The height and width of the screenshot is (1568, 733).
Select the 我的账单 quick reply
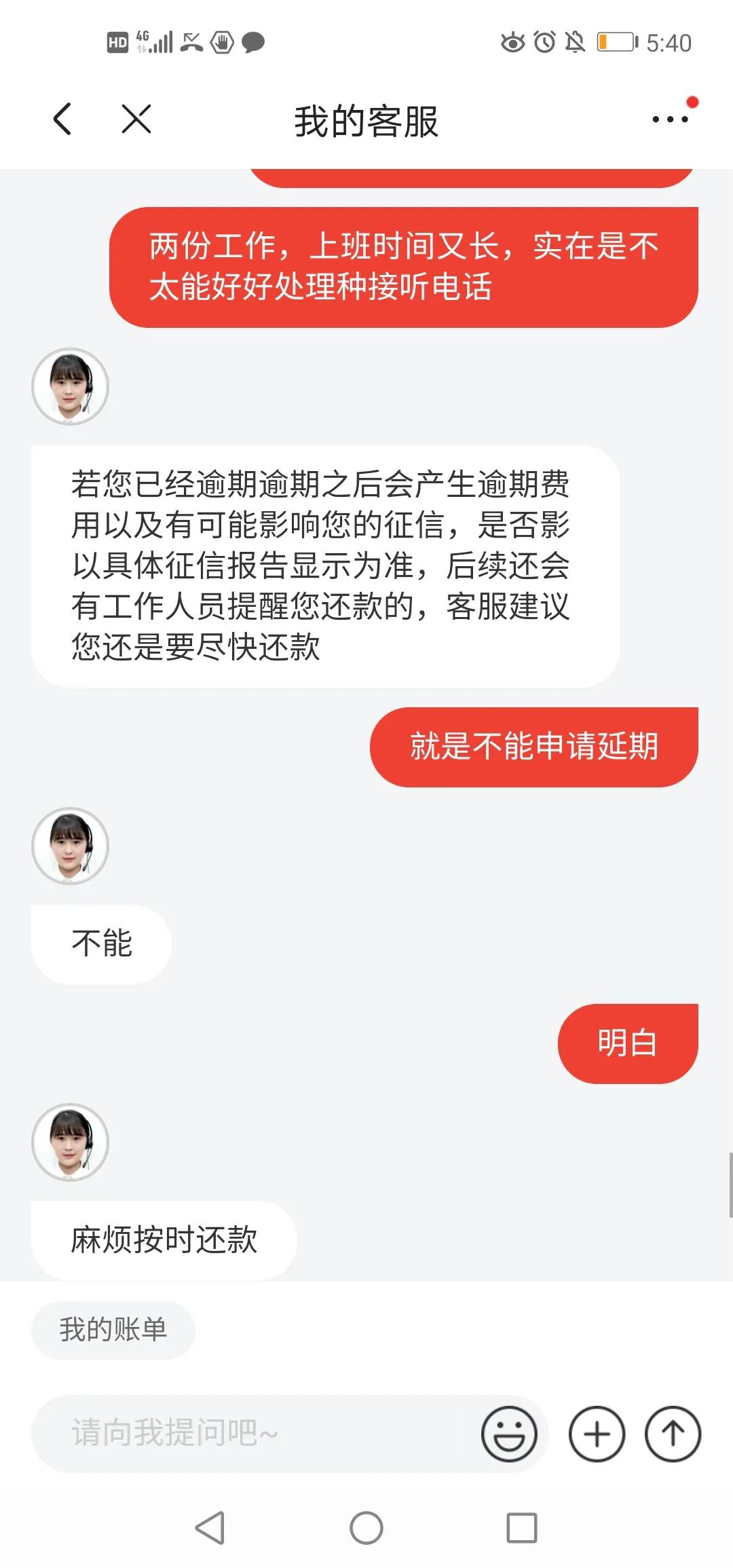coord(113,1330)
